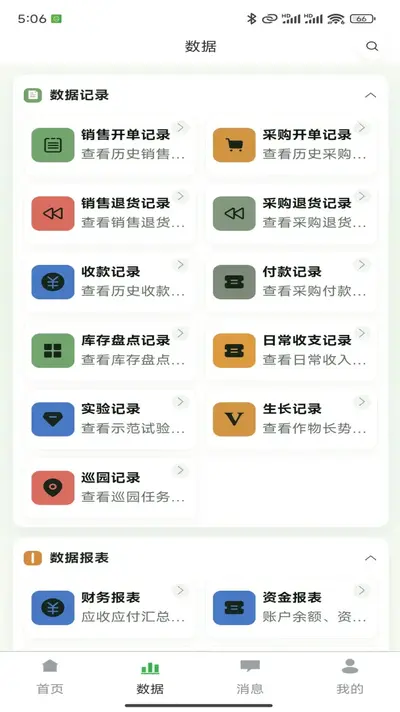
Task: Open 实验记录
Action: [110, 420]
